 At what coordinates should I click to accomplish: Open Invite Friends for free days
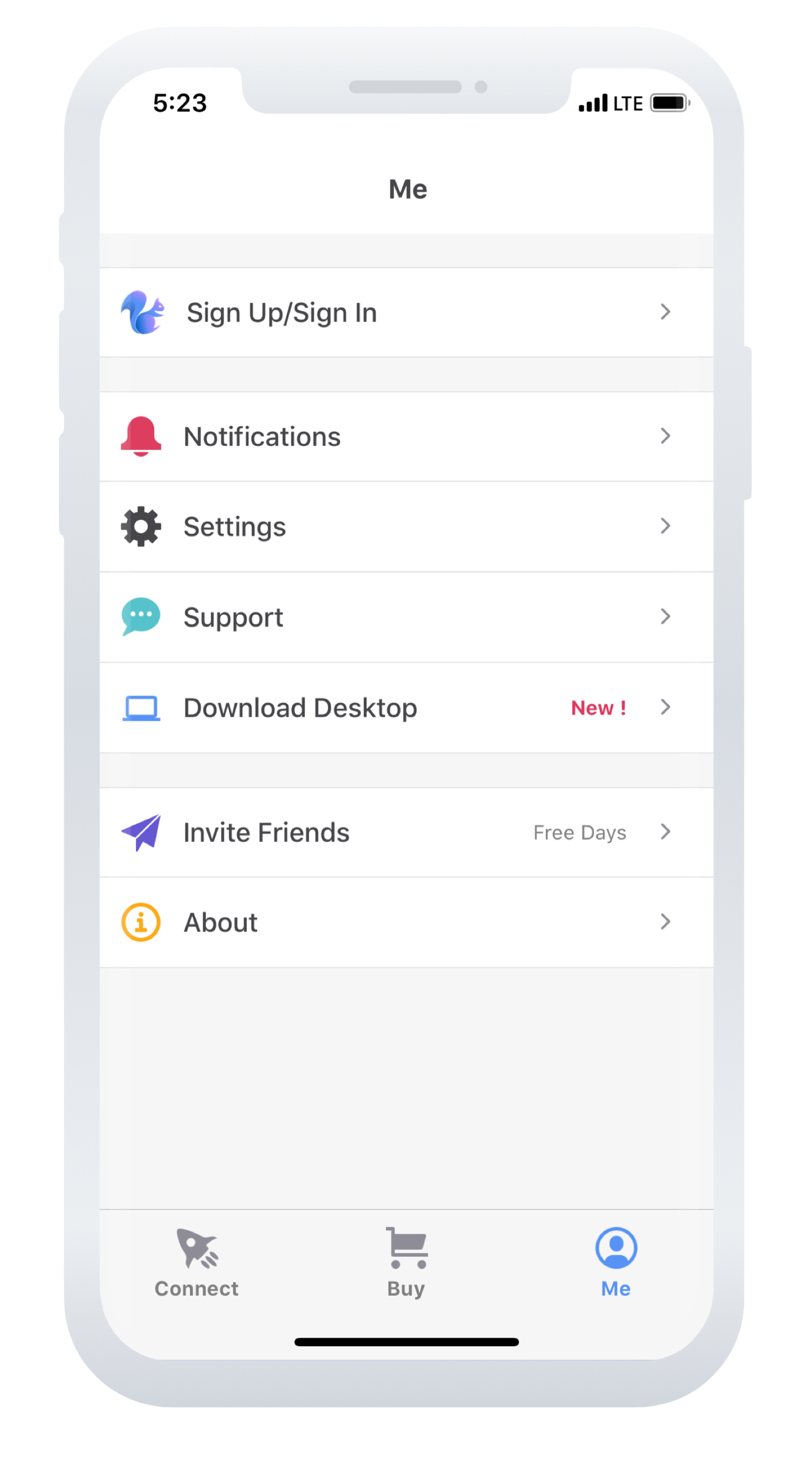tap(407, 832)
